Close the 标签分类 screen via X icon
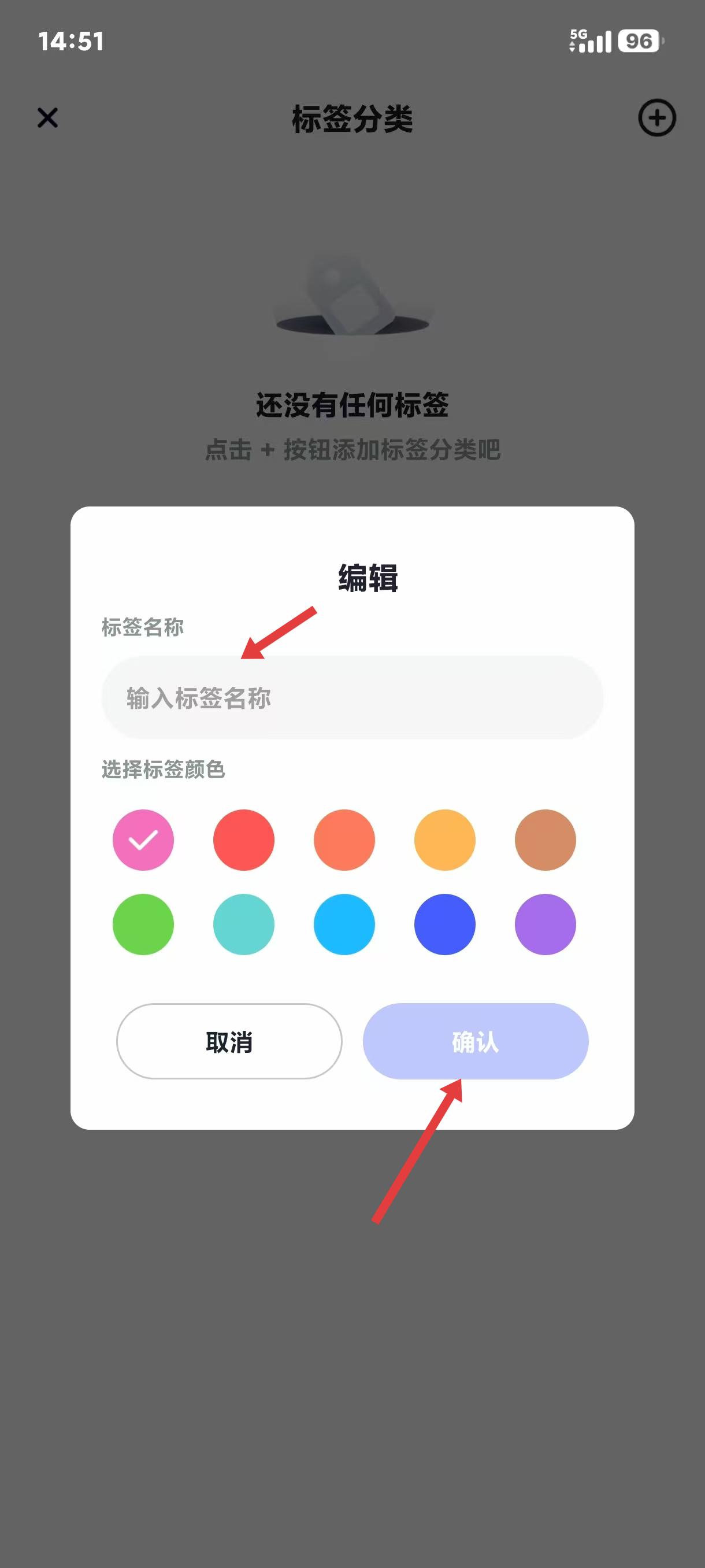This screenshot has height=1568, width=705. click(47, 118)
